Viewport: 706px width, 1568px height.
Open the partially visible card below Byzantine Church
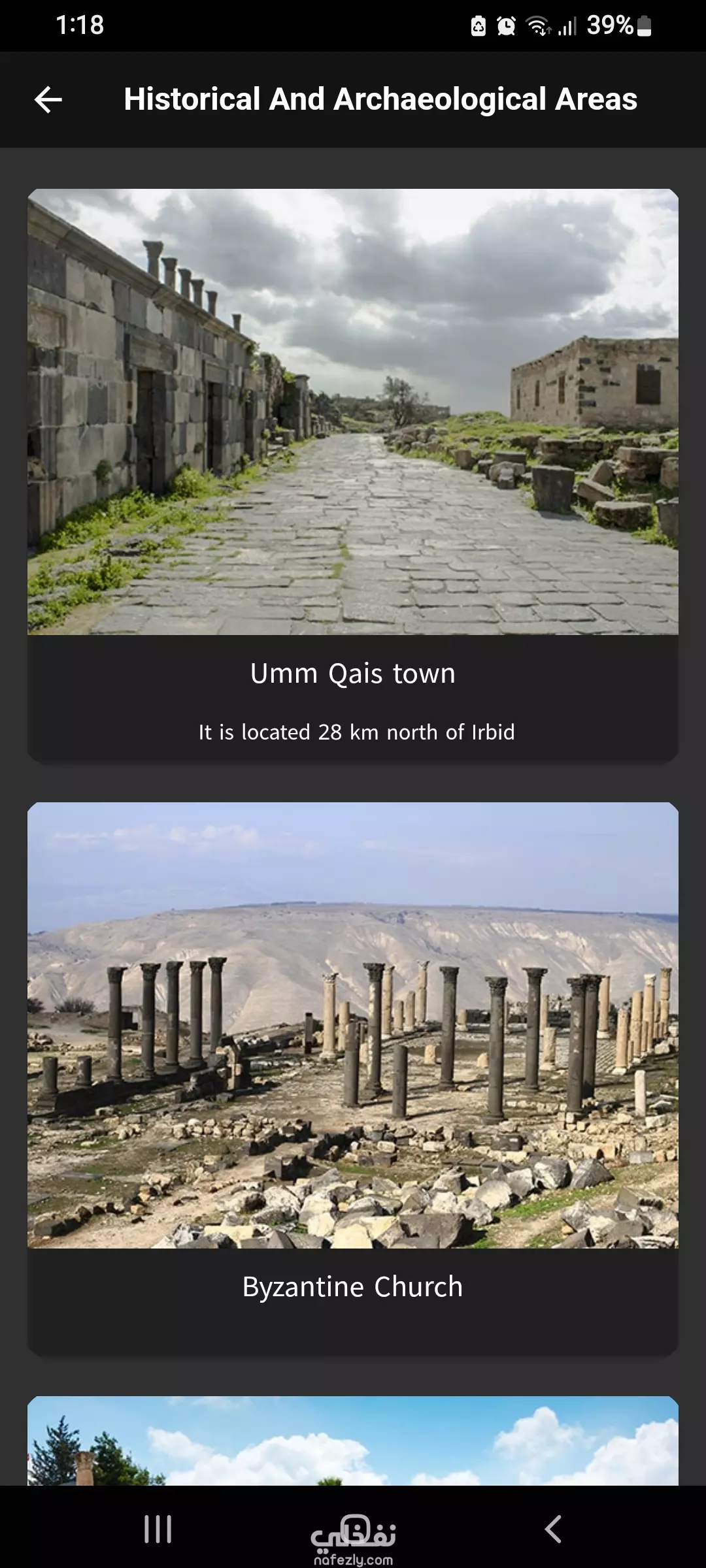[x=353, y=1441]
